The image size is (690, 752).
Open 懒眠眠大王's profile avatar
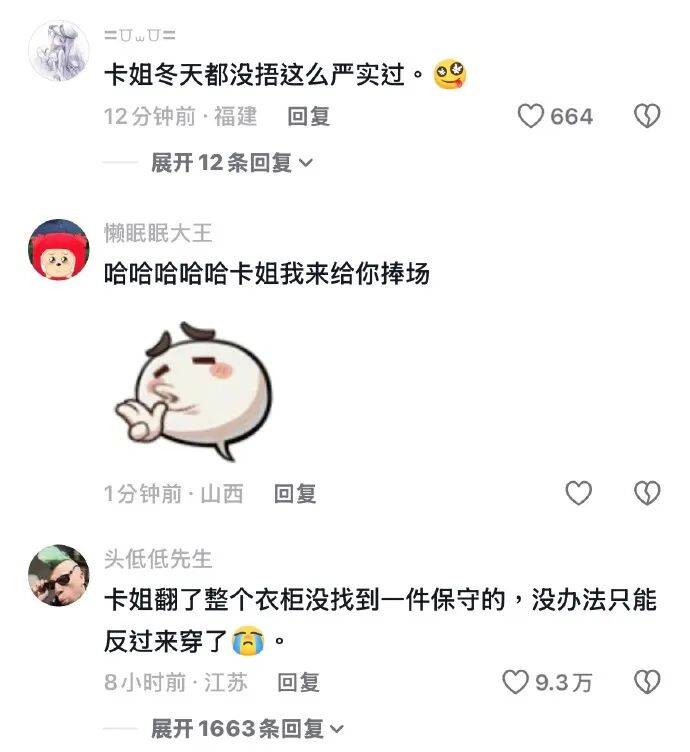pos(58,250)
